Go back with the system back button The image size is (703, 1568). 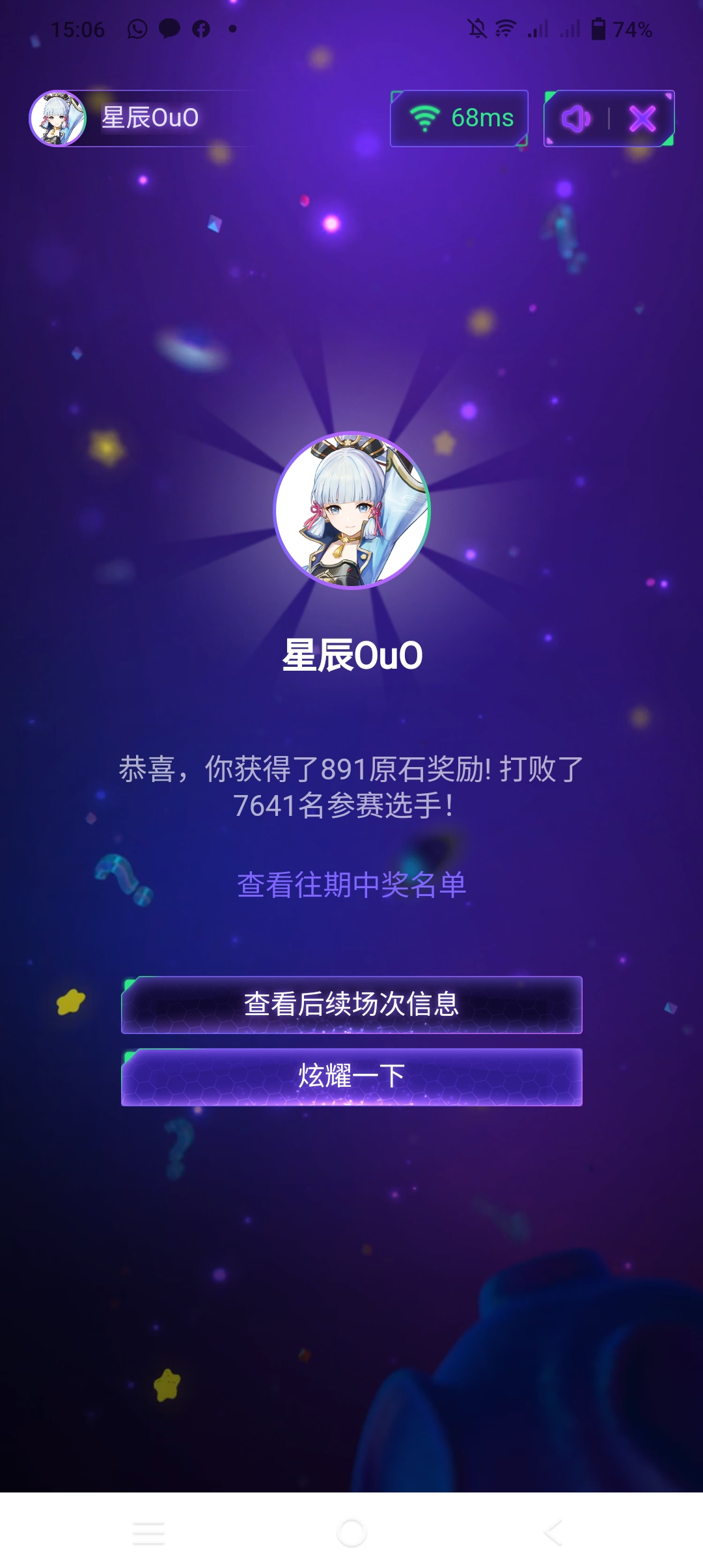[553, 1532]
